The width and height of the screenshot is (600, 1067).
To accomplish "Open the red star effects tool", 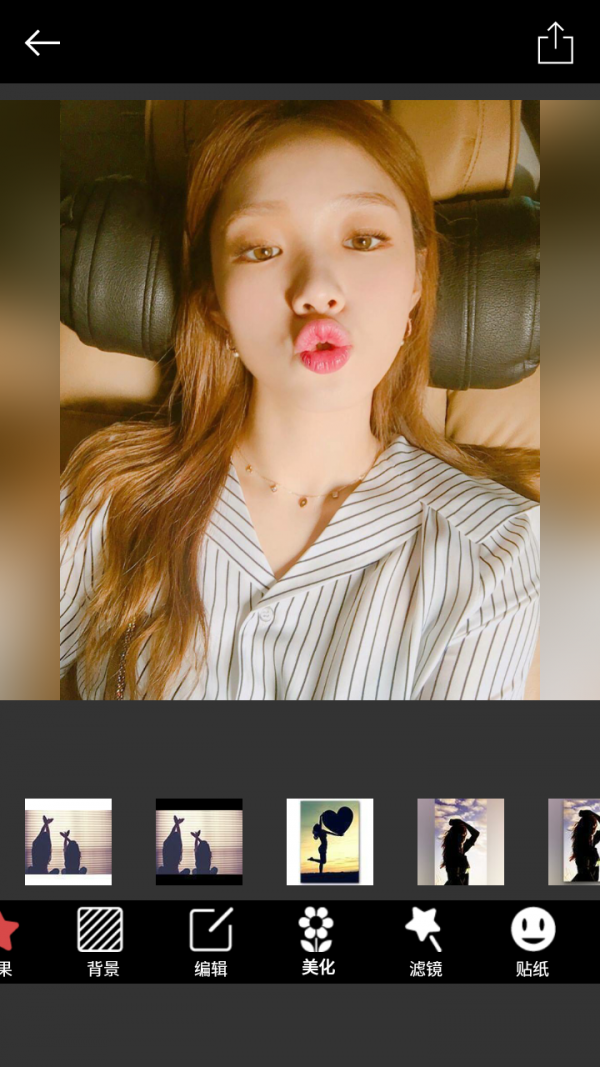I will tap(8, 941).
